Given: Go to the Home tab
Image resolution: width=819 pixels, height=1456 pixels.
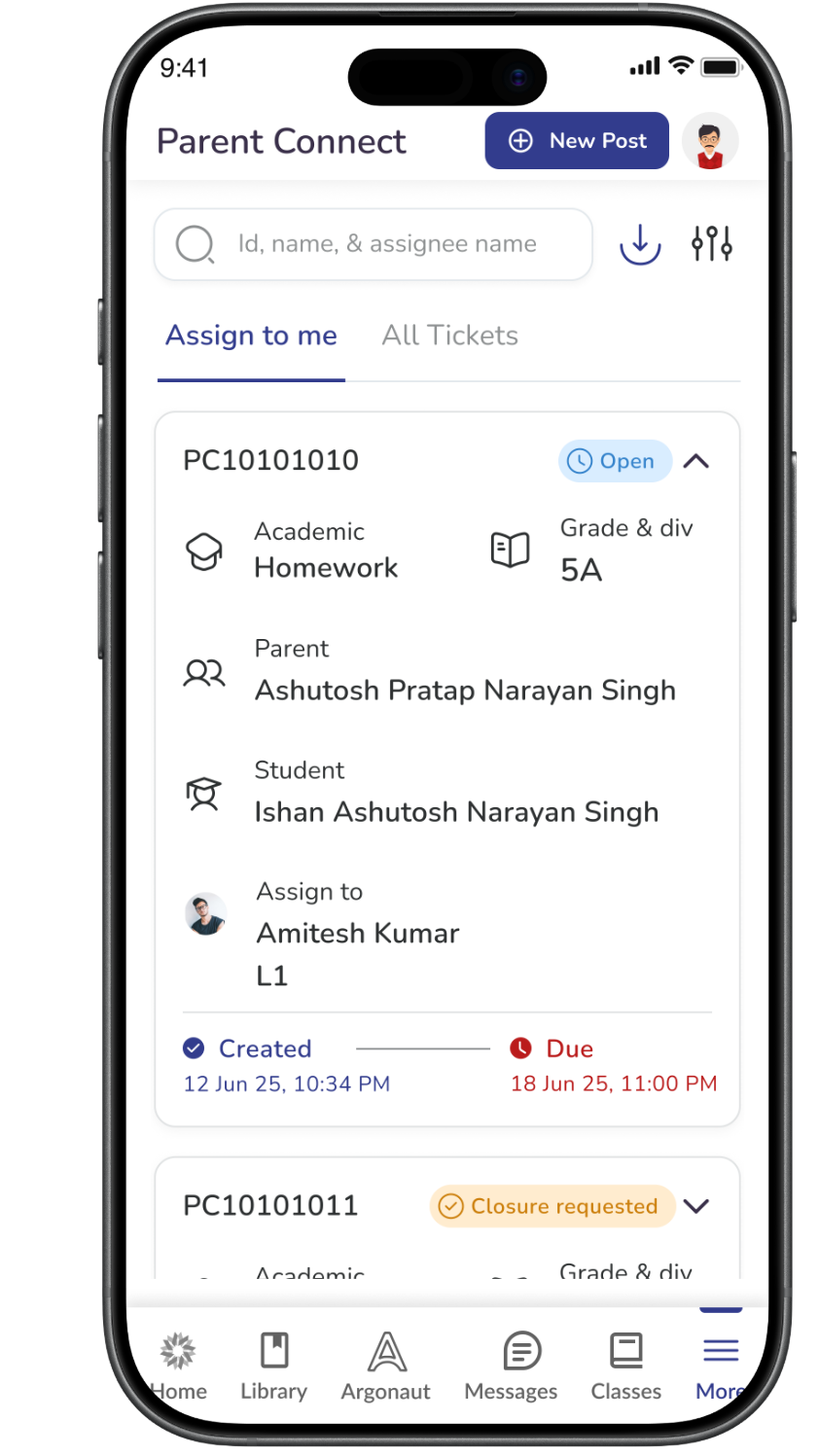Looking at the screenshot, I should [179, 1366].
